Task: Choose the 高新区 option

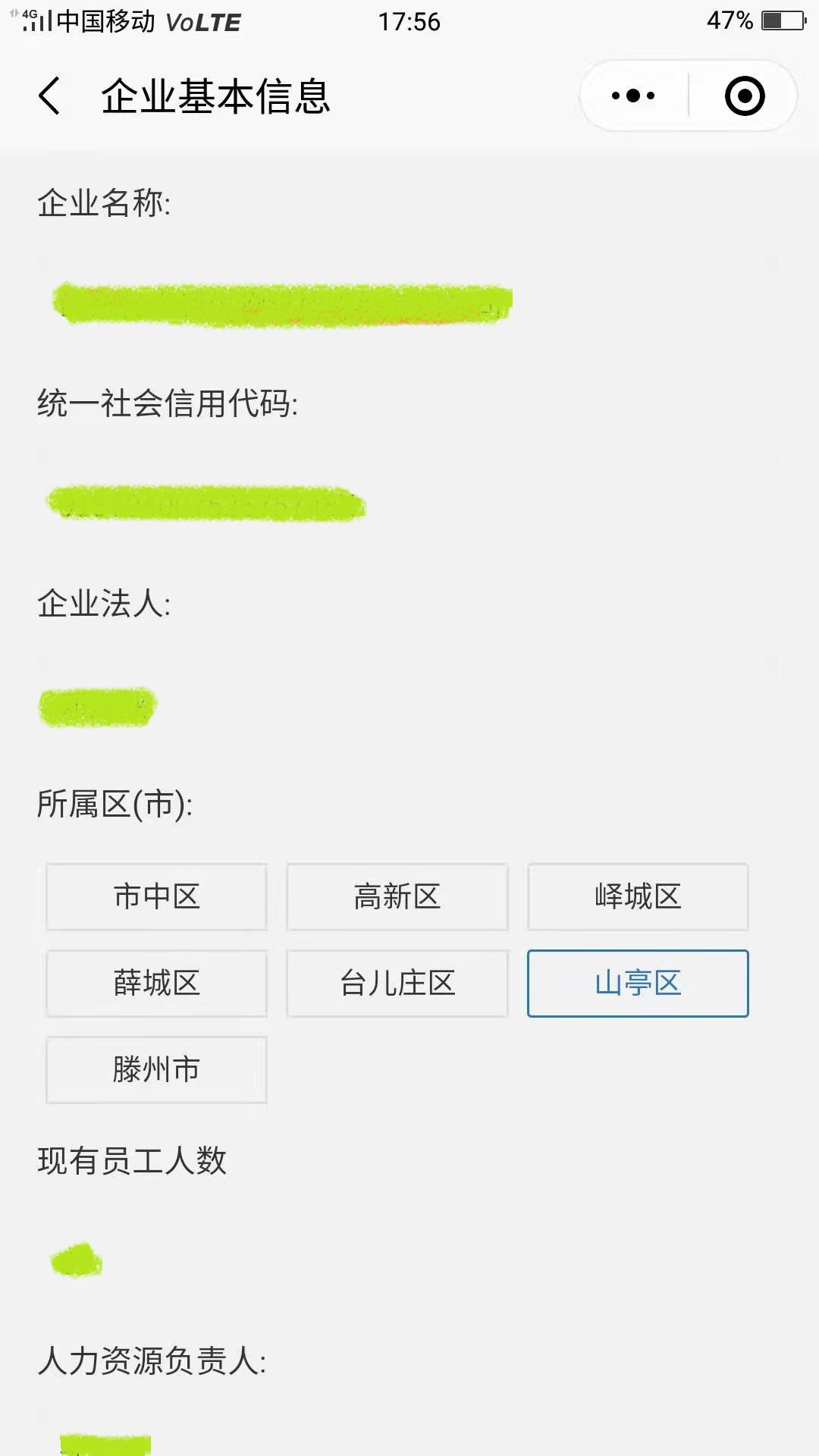Action: tap(397, 896)
